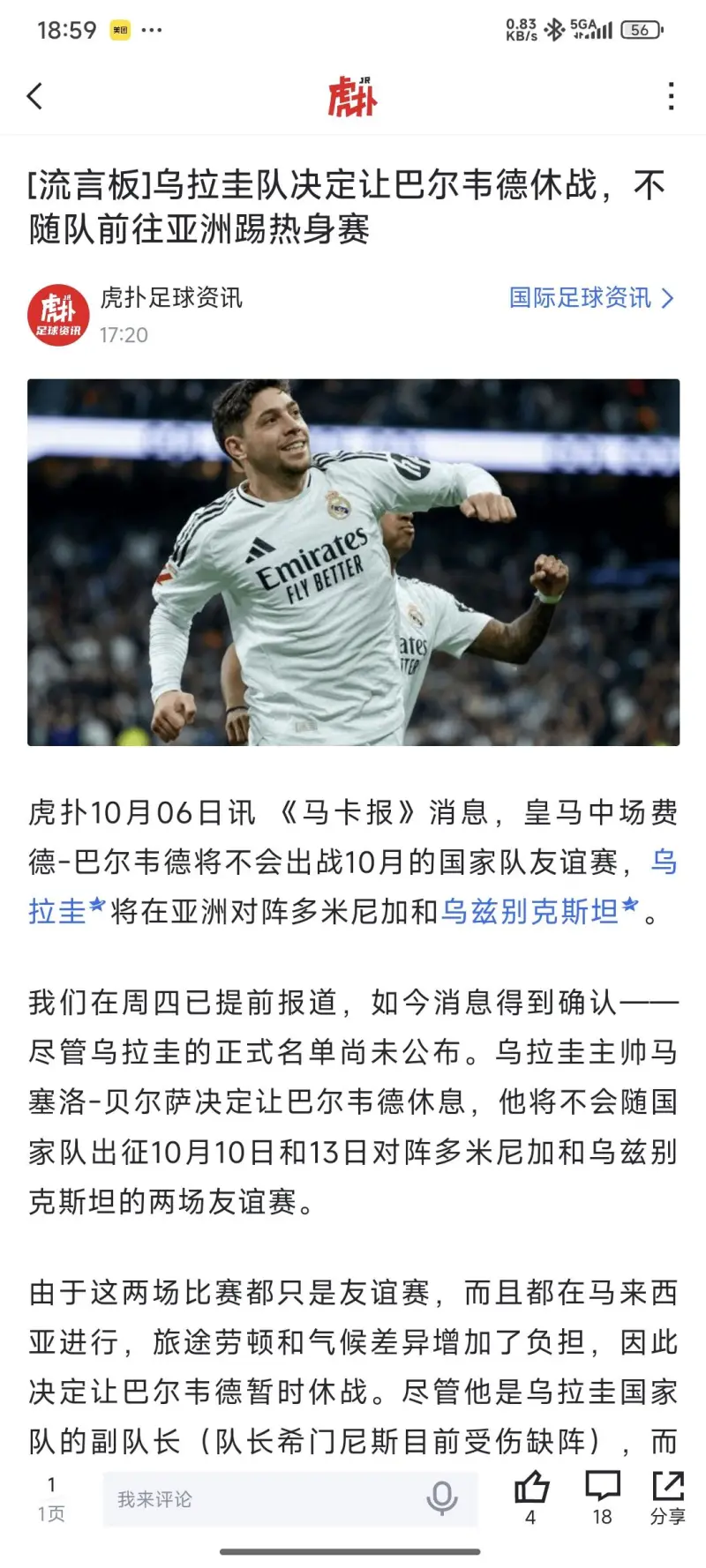
Task: Tap the 我来评论 comment box
Action: click(265, 1499)
